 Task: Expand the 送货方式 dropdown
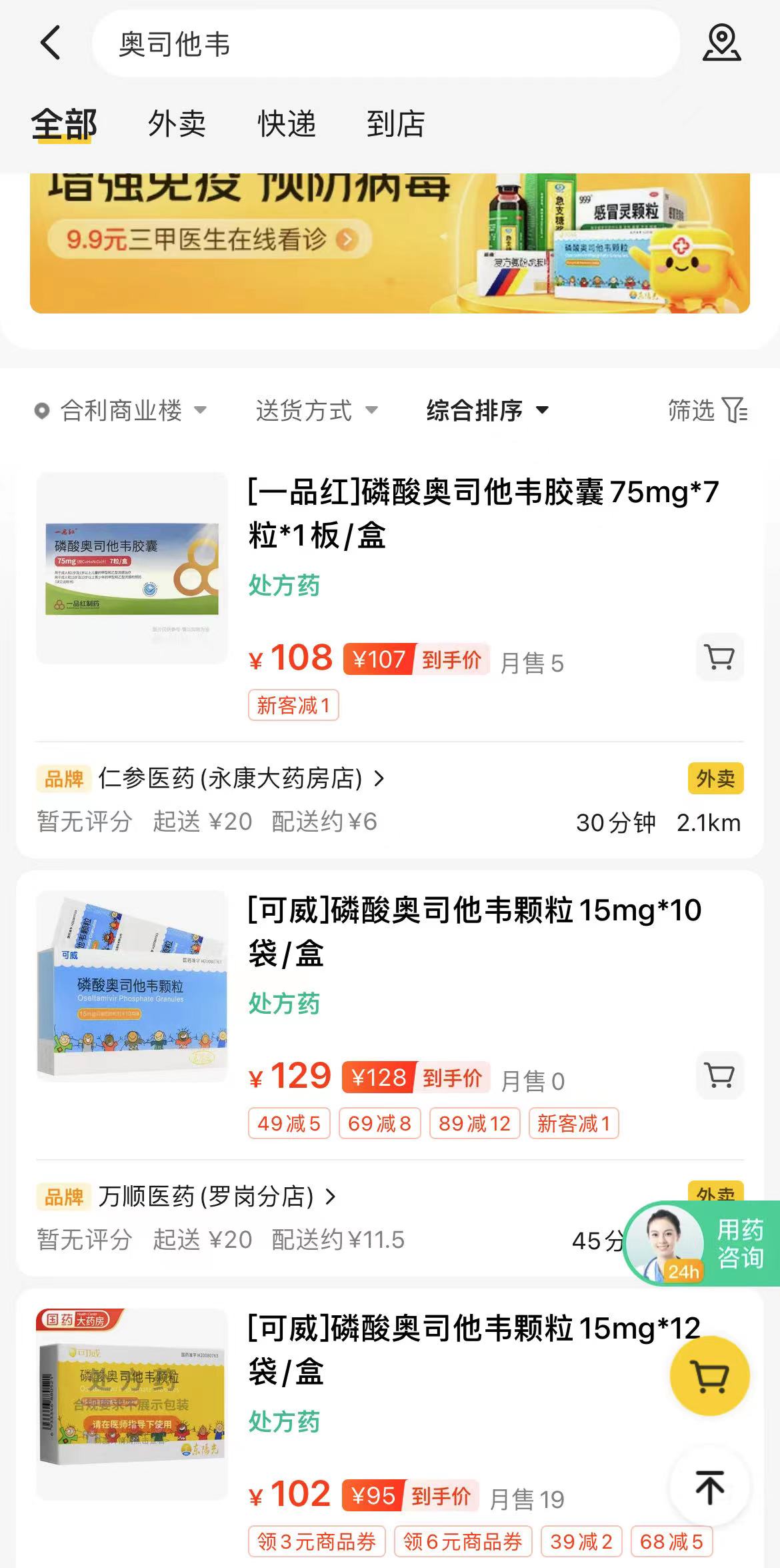pos(317,411)
